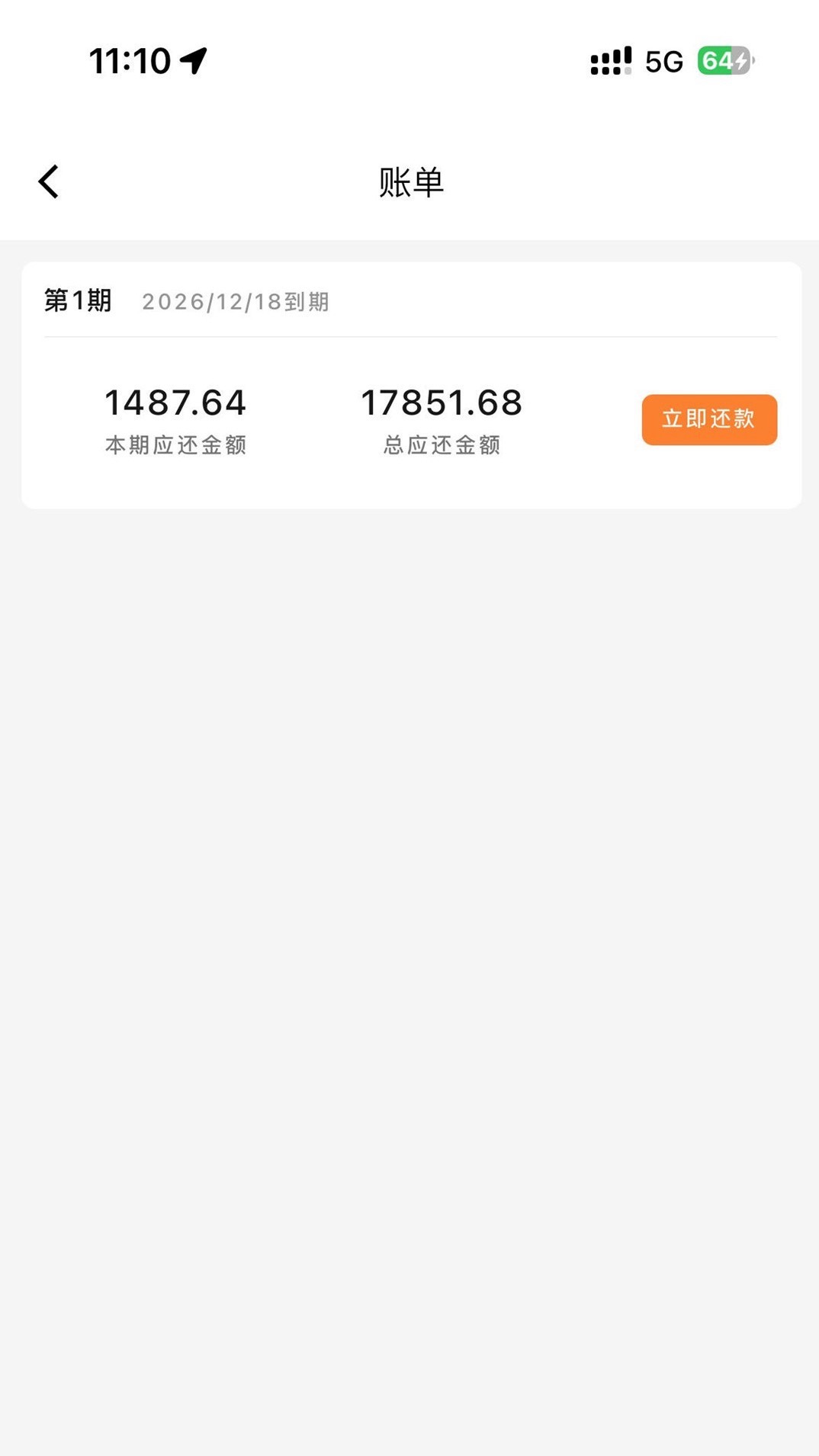Tap the 立即还款 button
819x1456 pixels.
(708, 419)
